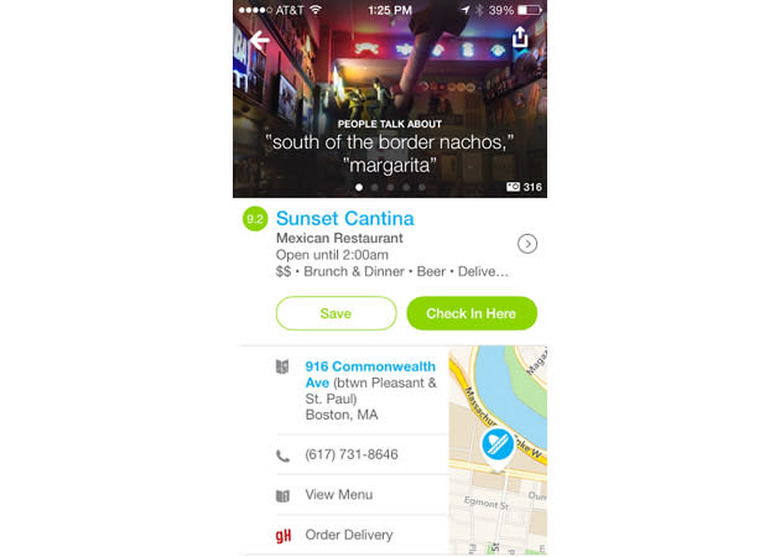Check in here at Sunset Cantina
Viewport: 780px width, 557px height.
click(472, 313)
